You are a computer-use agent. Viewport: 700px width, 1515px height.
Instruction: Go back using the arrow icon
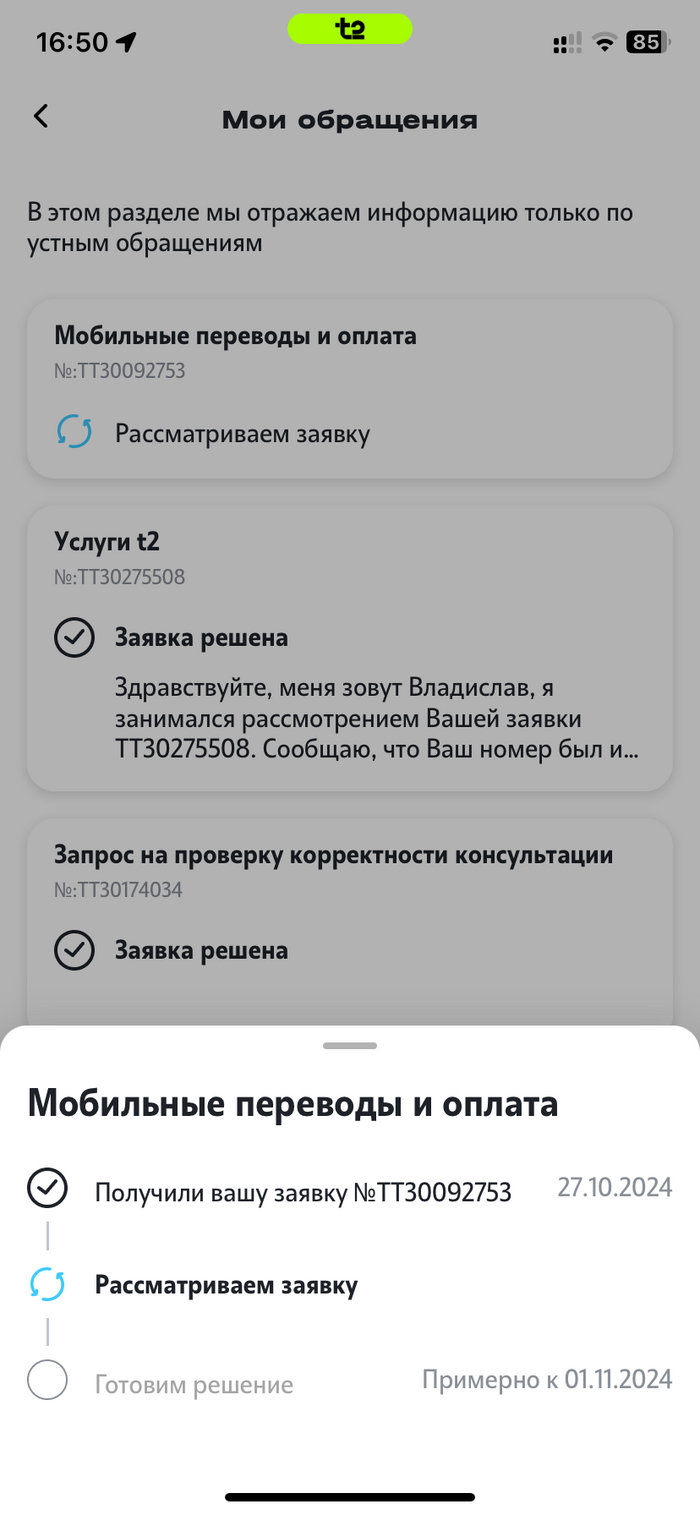point(41,117)
